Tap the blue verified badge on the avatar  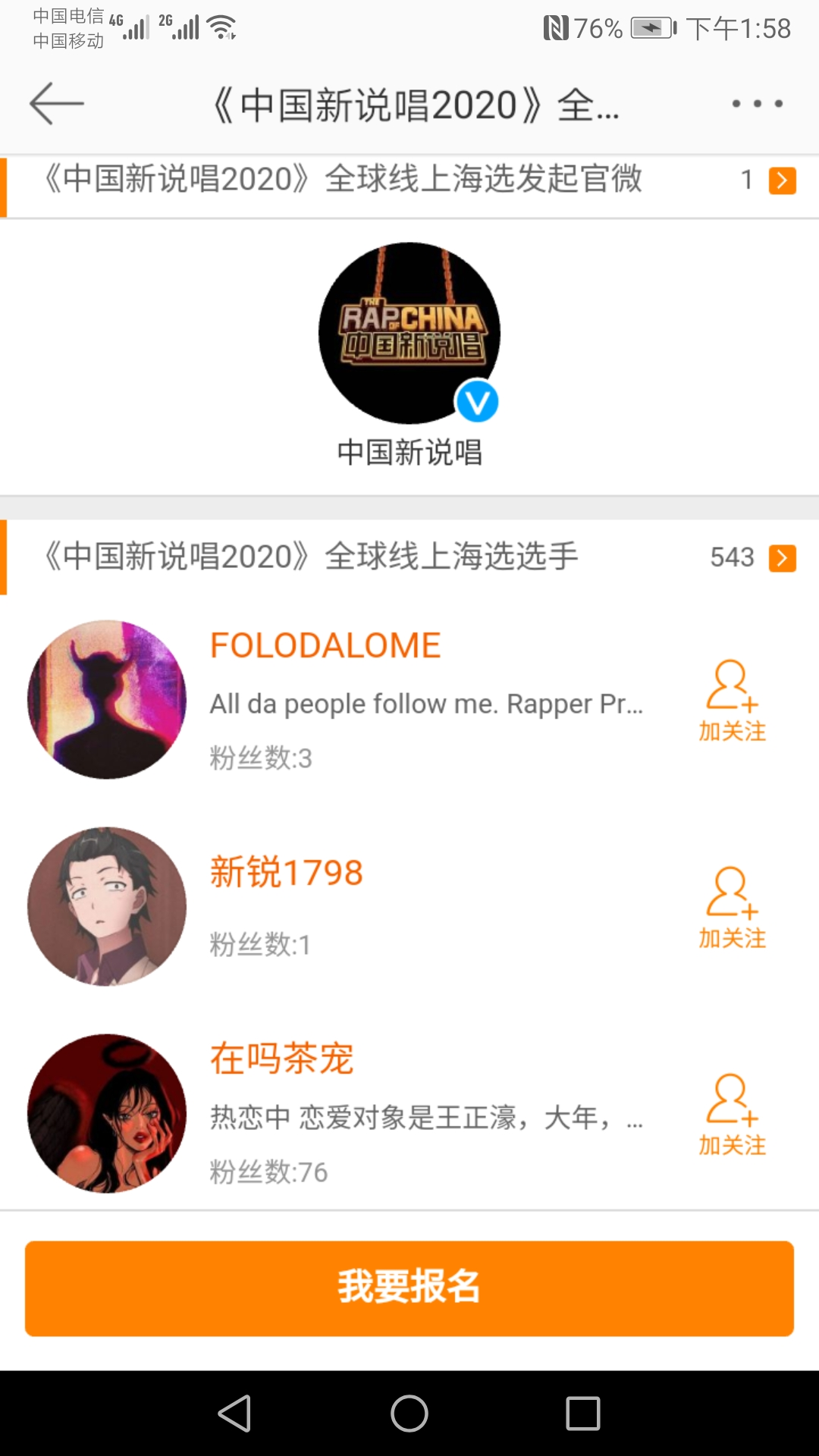(x=476, y=403)
